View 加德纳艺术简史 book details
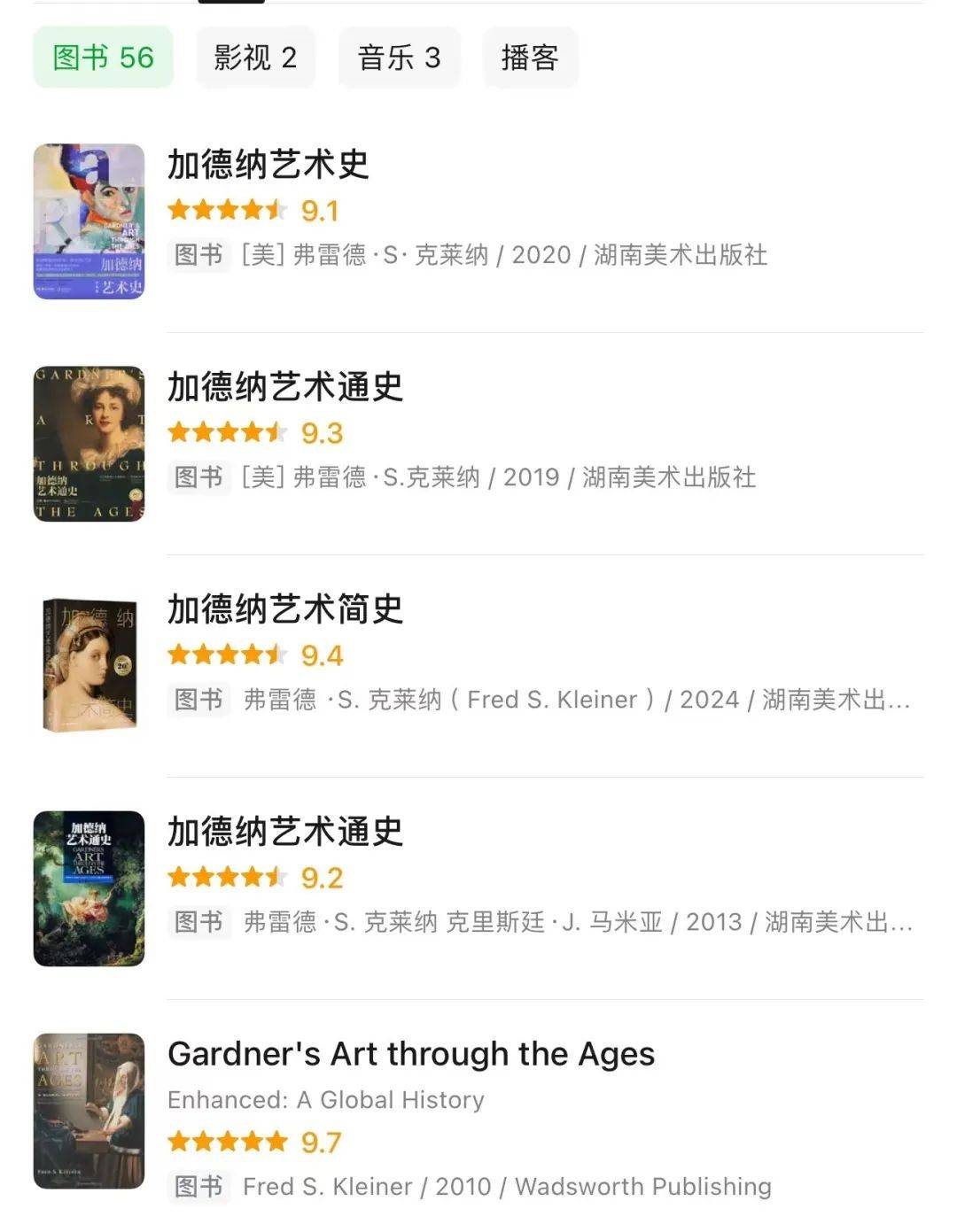 point(285,609)
